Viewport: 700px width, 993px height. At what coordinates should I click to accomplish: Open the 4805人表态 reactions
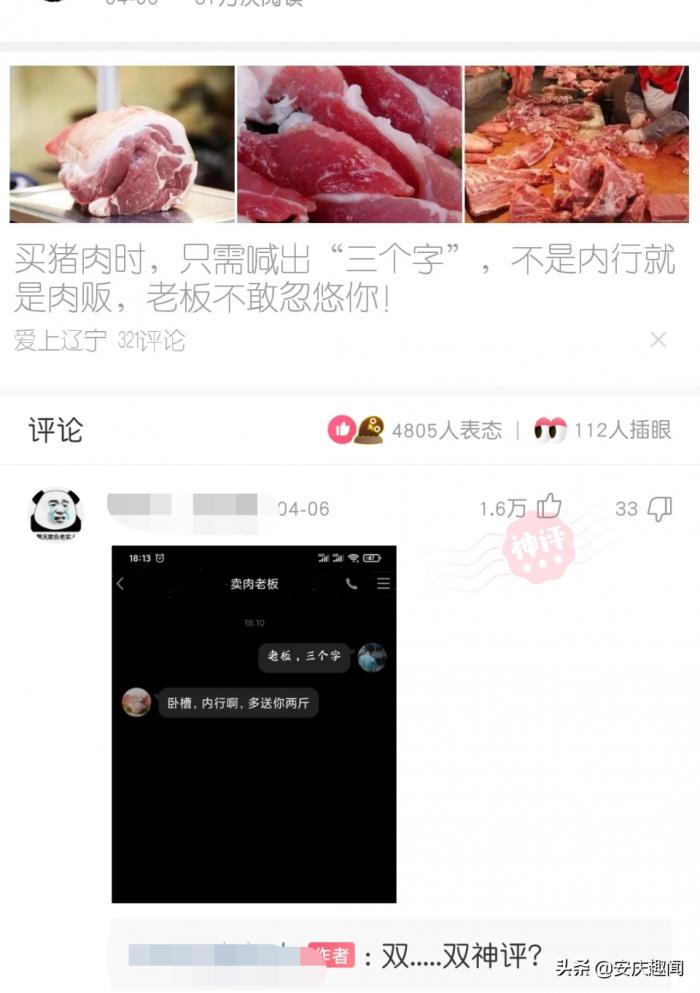coord(415,430)
